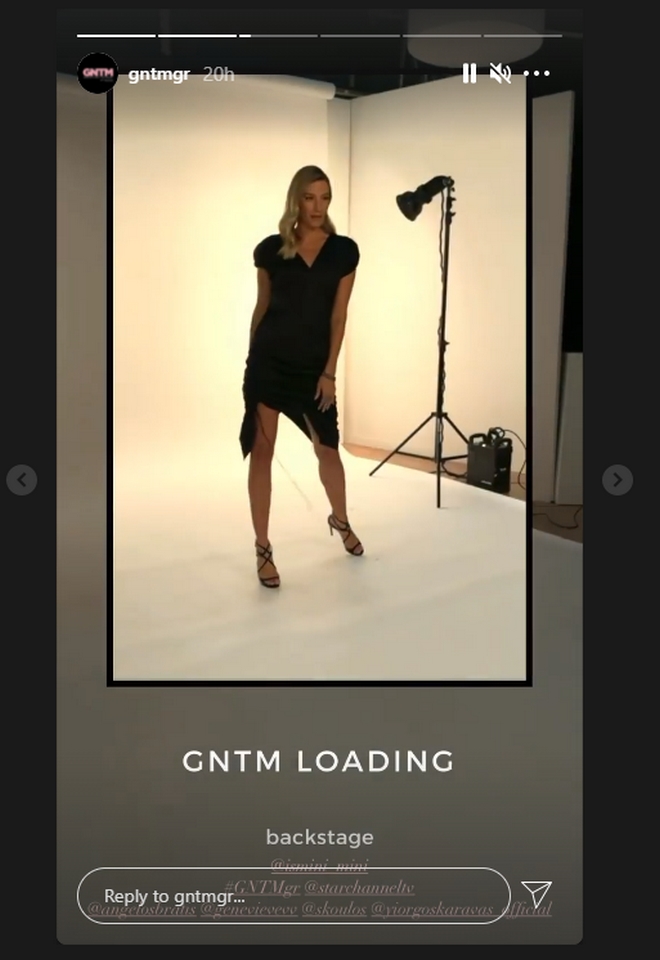Unmute the story audio
660x960 pixels.
pos(501,73)
